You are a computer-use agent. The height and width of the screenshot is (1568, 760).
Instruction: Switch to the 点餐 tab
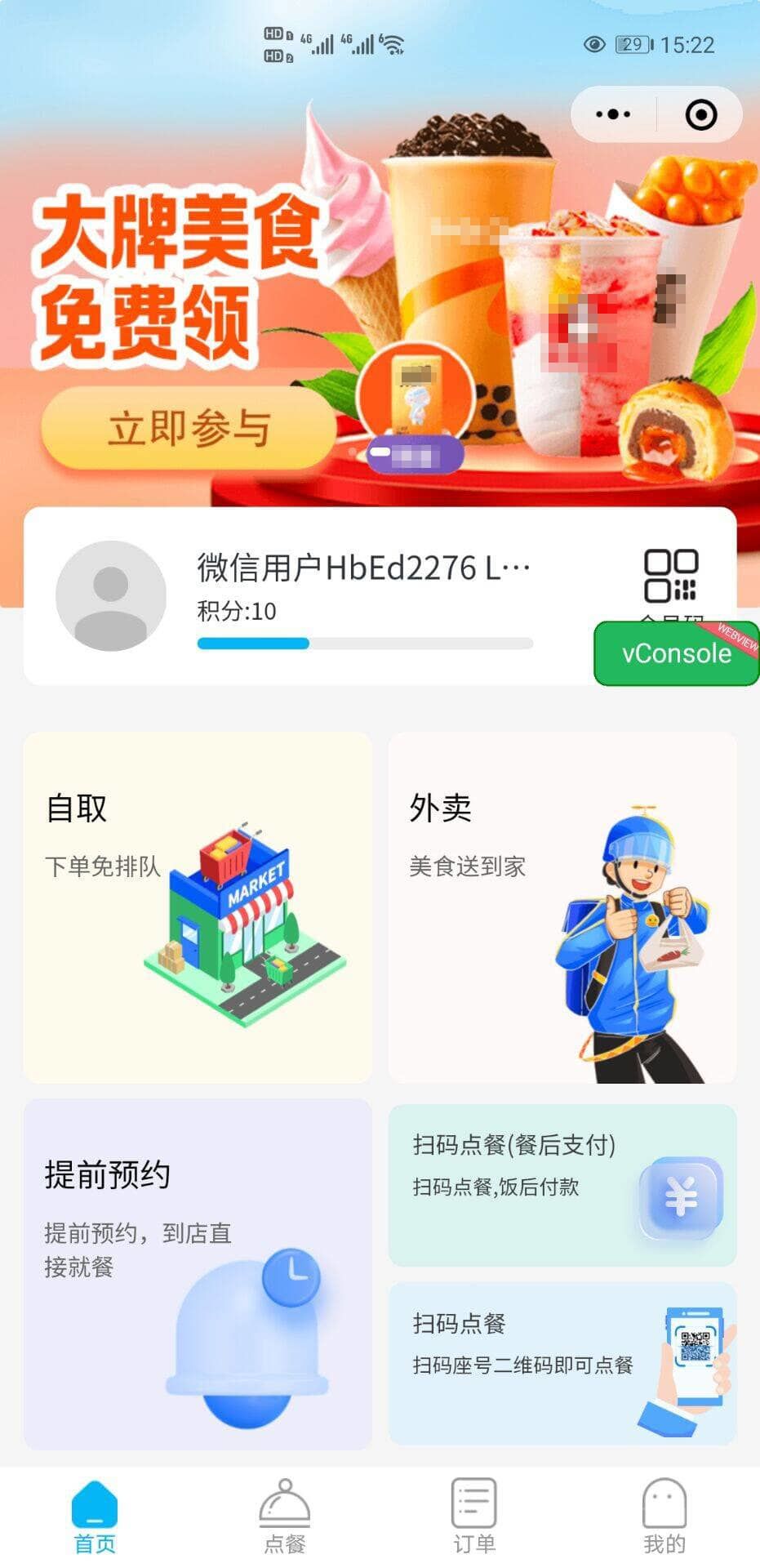click(x=285, y=1517)
